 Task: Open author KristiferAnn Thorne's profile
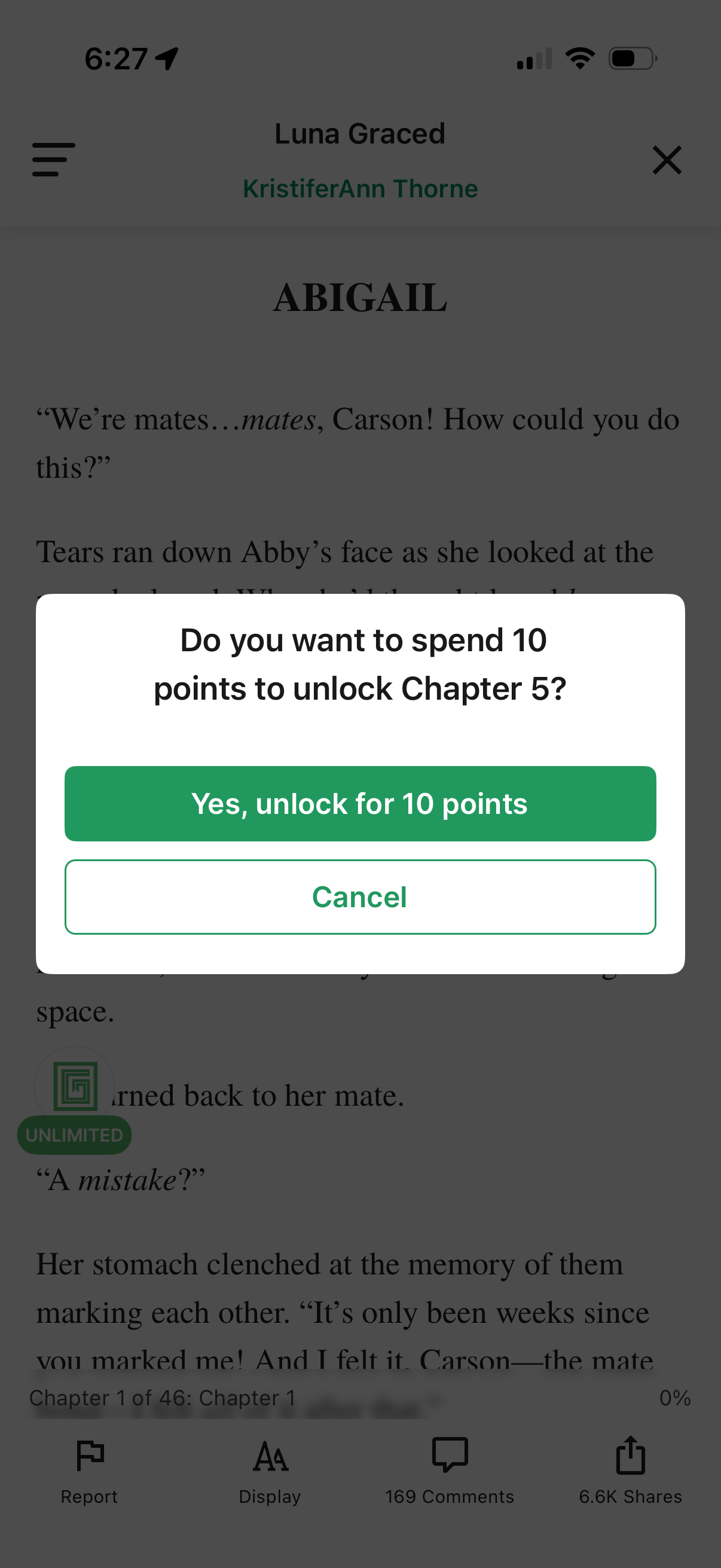(x=360, y=189)
